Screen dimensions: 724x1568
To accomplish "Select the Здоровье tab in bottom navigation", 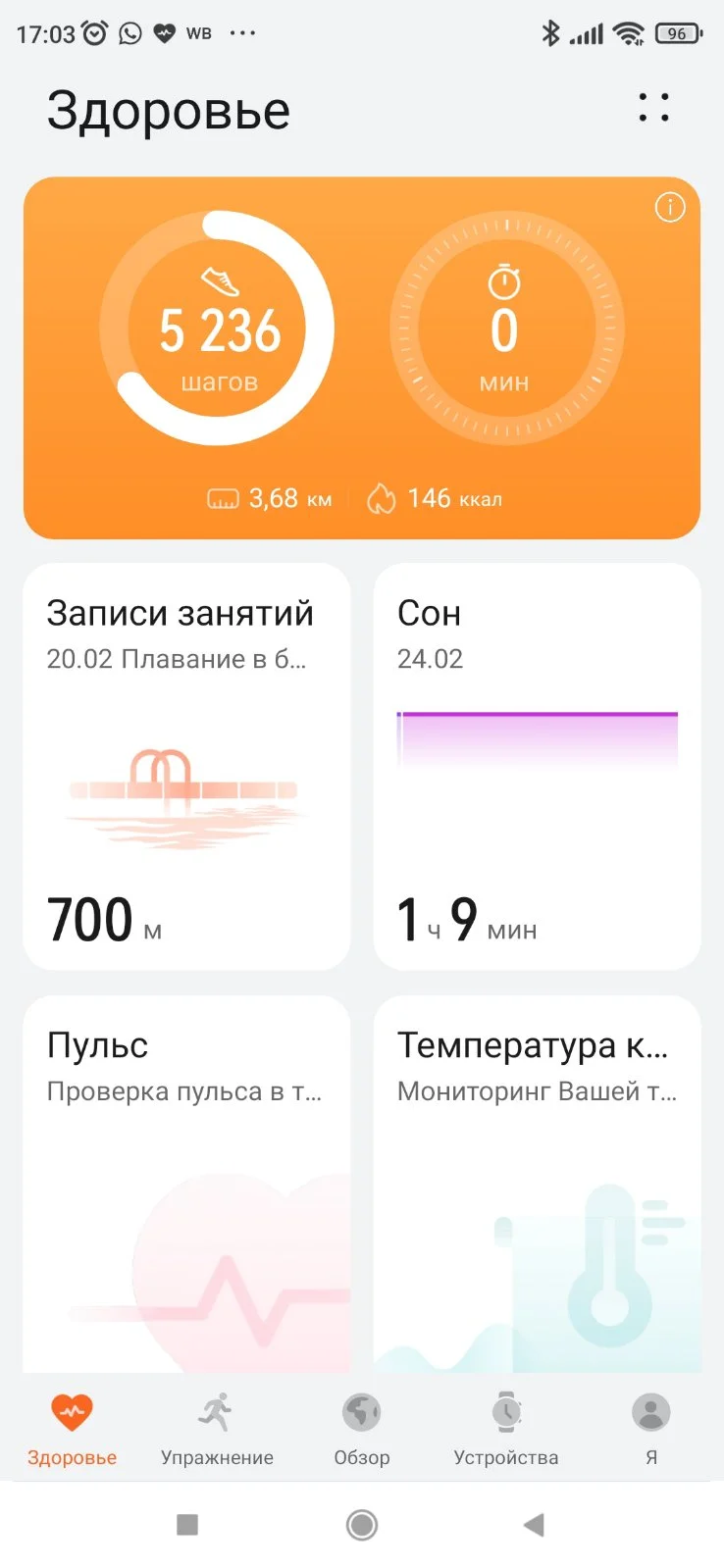I will coord(72,1428).
